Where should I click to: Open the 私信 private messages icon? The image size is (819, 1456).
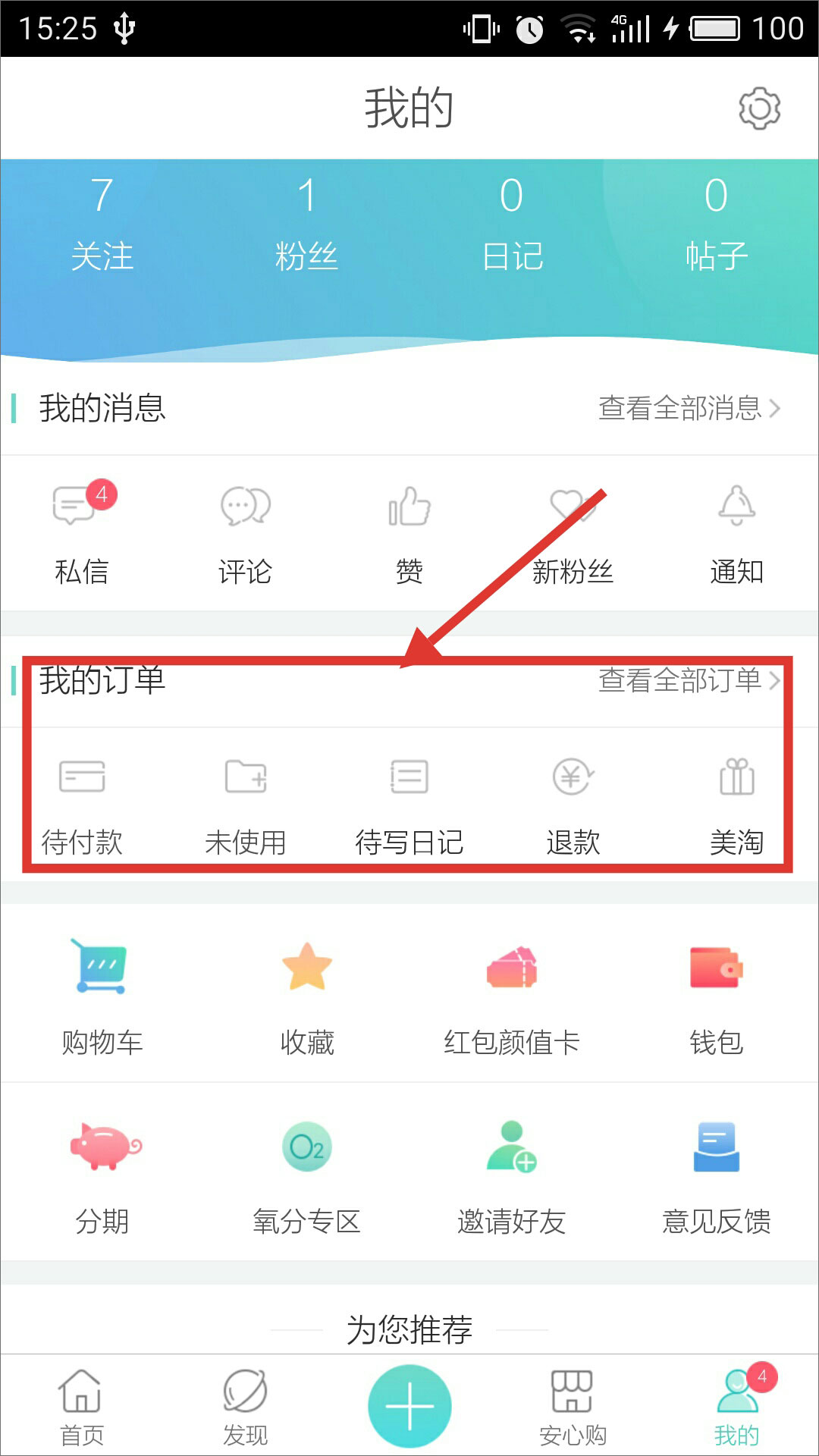point(82,531)
